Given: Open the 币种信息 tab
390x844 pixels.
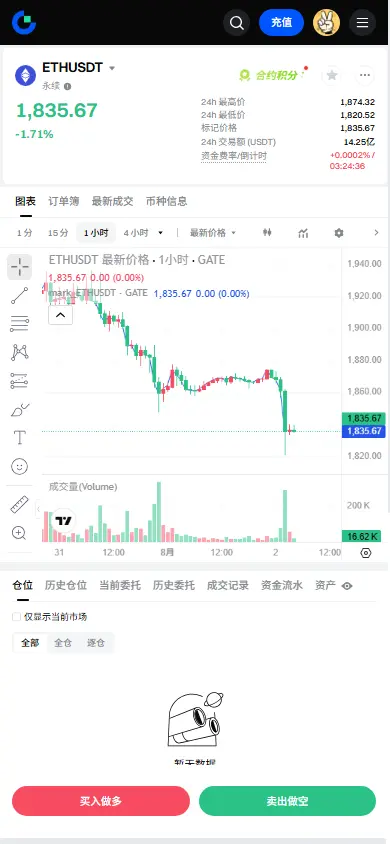Looking at the screenshot, I should 166,201.
